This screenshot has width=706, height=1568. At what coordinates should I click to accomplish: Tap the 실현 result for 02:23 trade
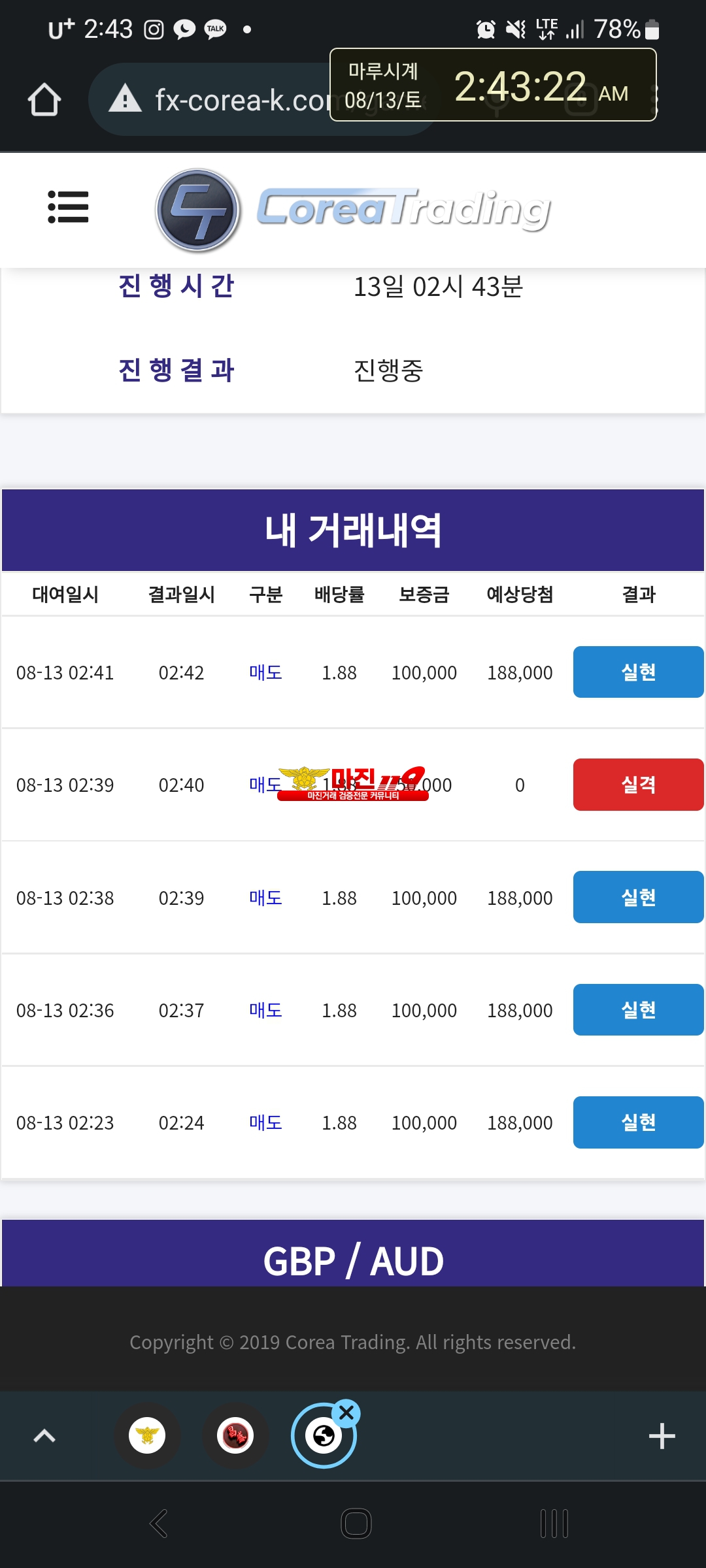[638, 1122]
